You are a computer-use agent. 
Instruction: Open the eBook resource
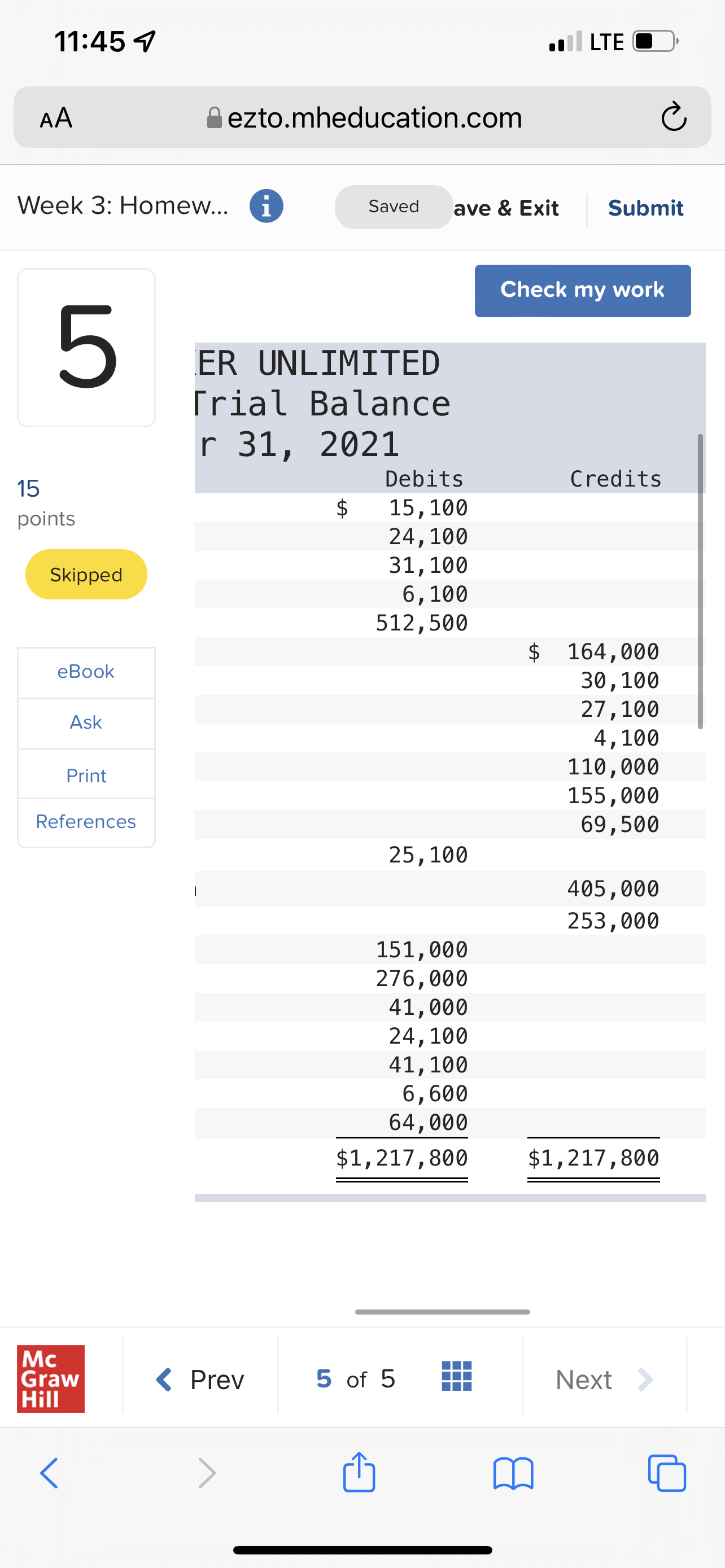point(86,671)
